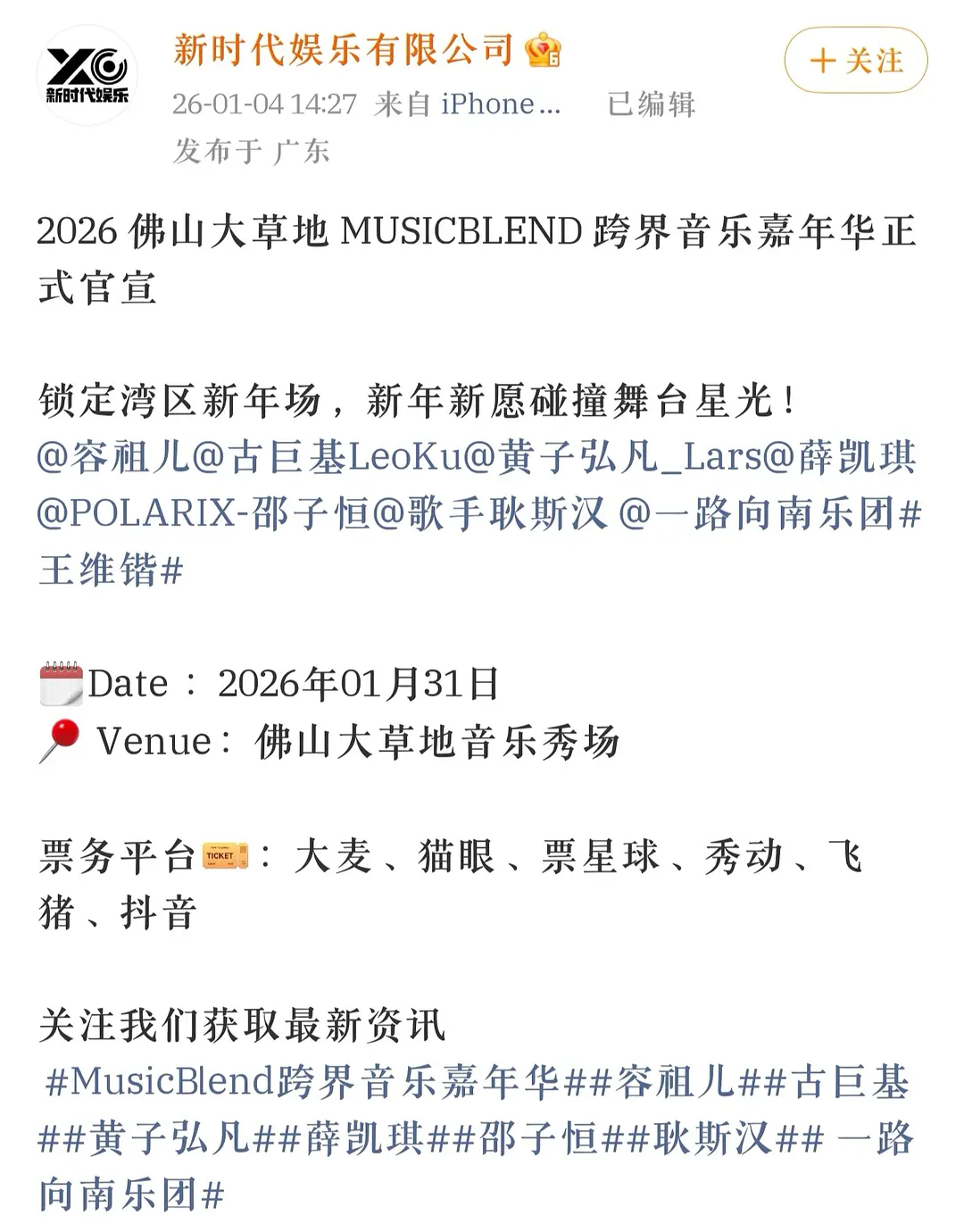This screenshot has width=964, height=1232.
Task: Open the 新时代娱乐有限公司 account name
Action: (344, 50)
